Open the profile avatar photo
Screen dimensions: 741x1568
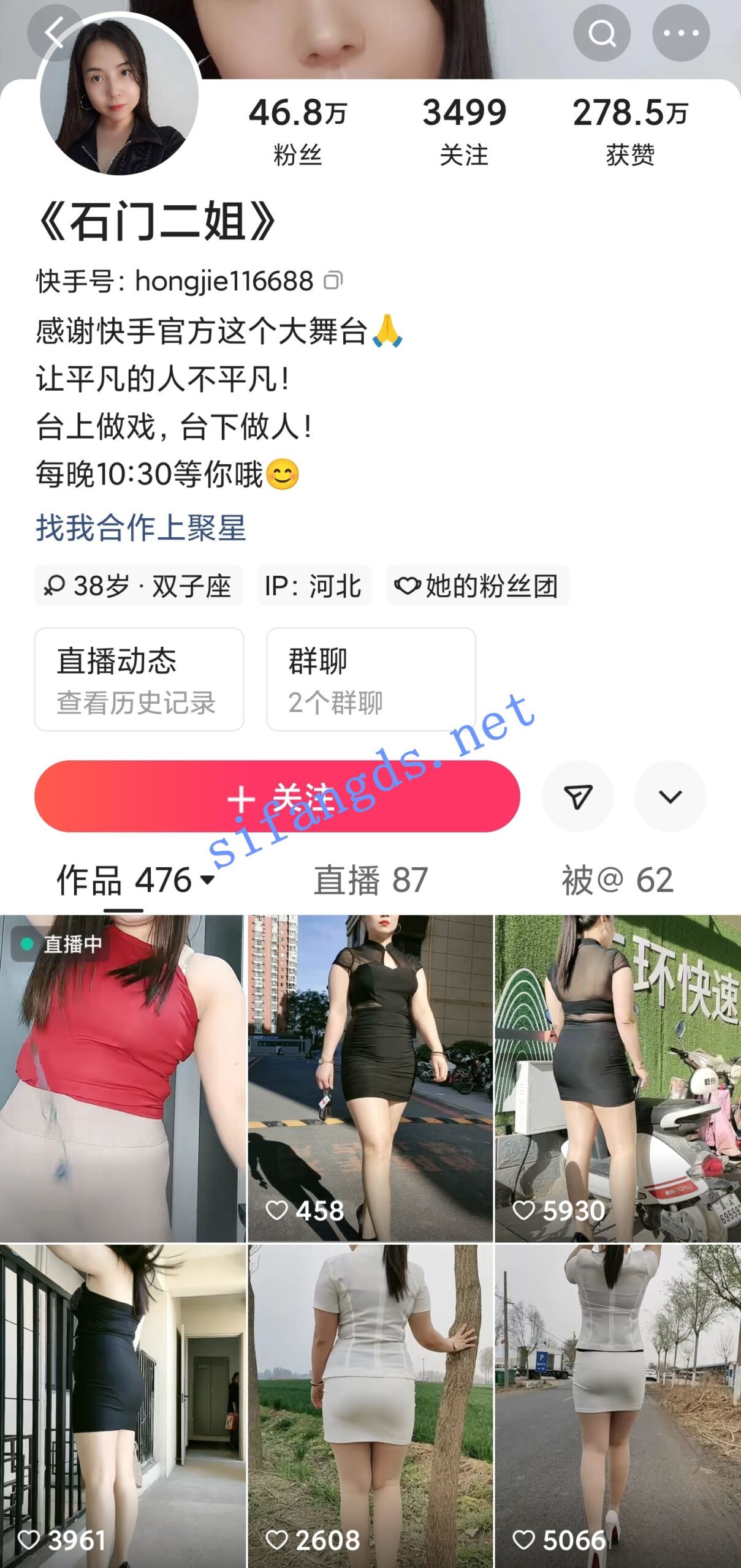120,96
